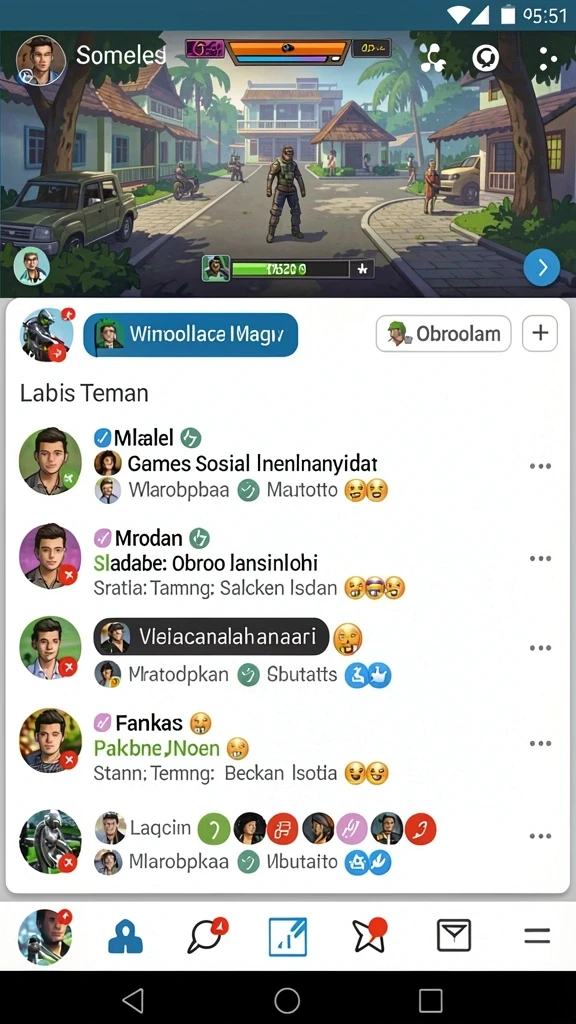
Task: Open the chat tab with the red badge
Action: [207, 936]
